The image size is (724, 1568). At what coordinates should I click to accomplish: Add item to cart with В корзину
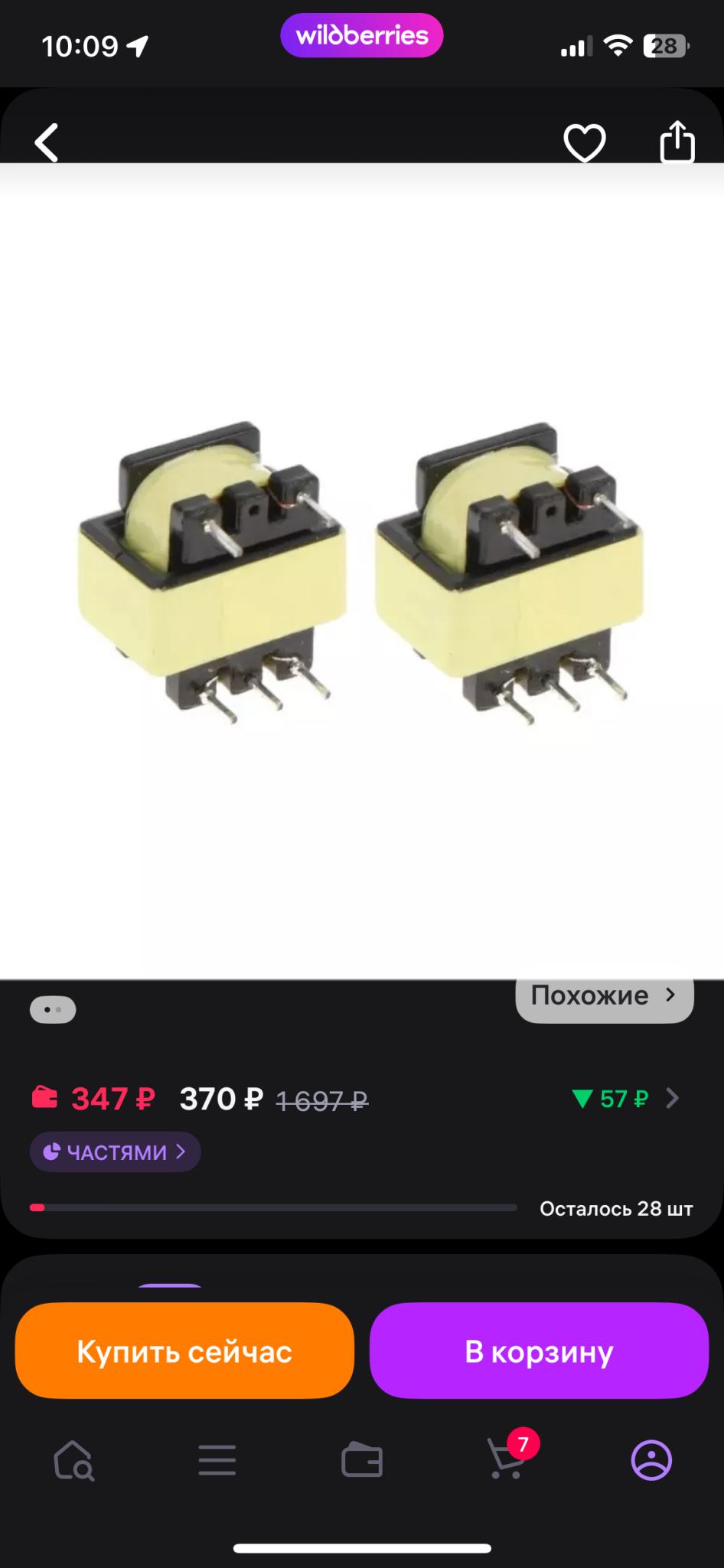[x=539, y=1351]
